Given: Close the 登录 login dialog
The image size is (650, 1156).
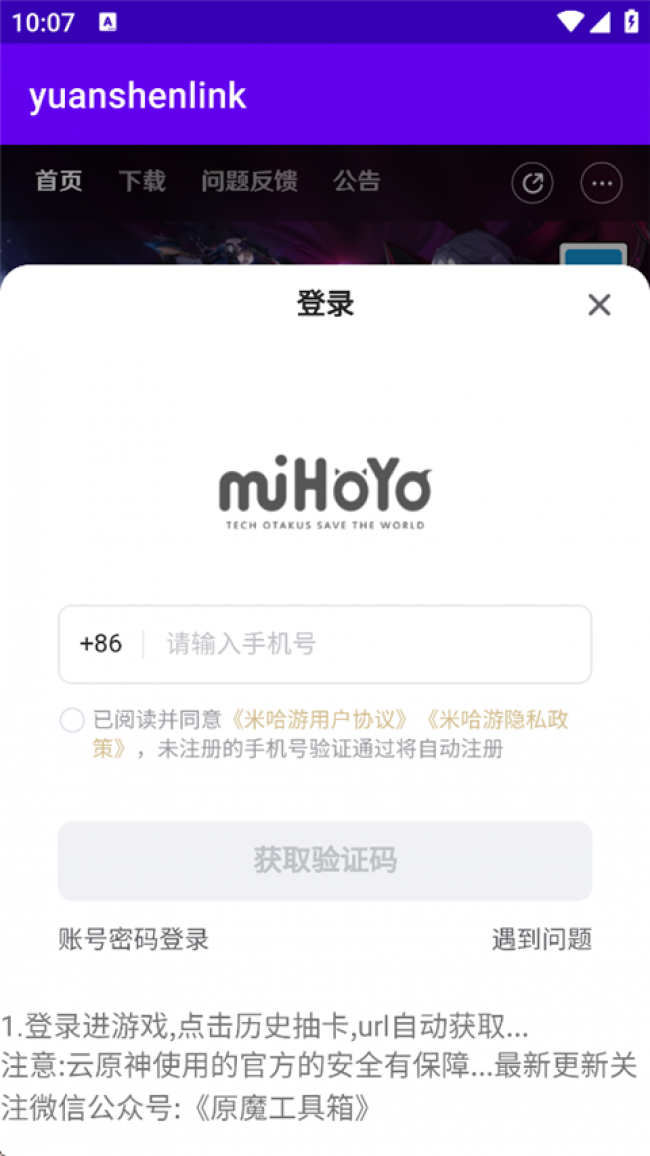Looking at the screenshot, I should [599, 305].
